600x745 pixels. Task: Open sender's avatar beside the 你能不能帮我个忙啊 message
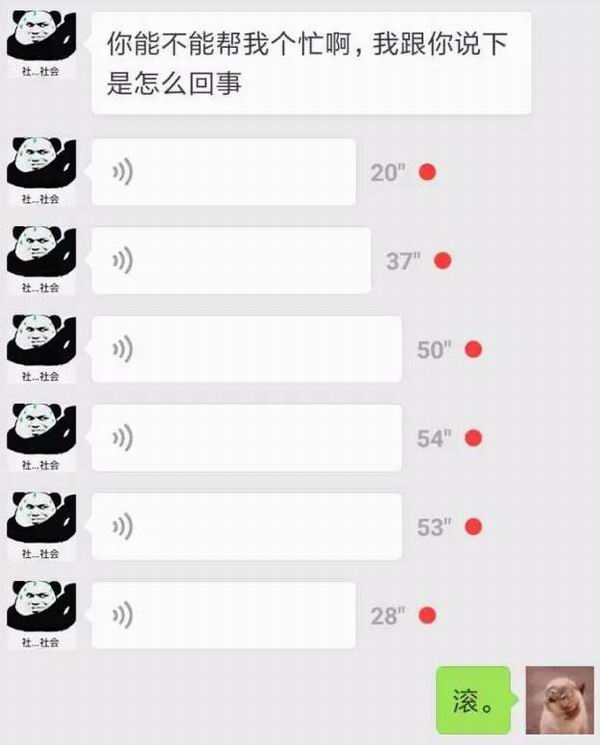40,47
